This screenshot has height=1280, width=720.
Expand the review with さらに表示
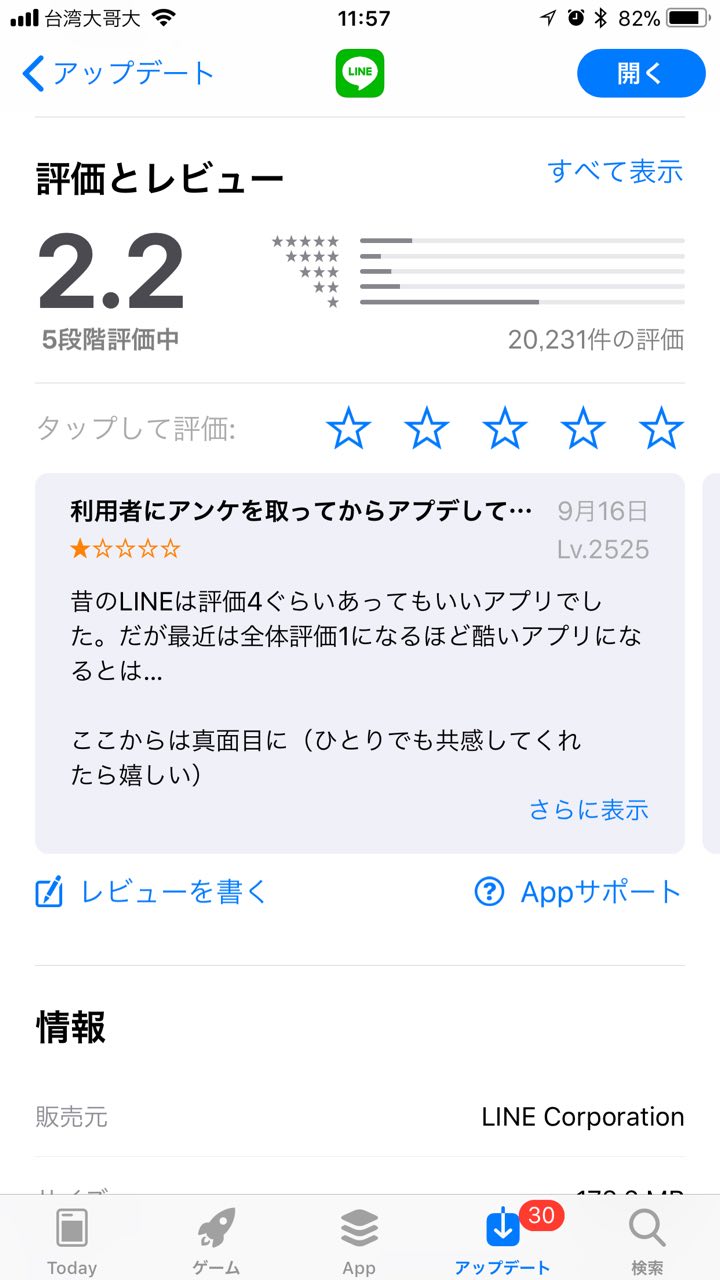pyautogui.click(x=589, y=810)
